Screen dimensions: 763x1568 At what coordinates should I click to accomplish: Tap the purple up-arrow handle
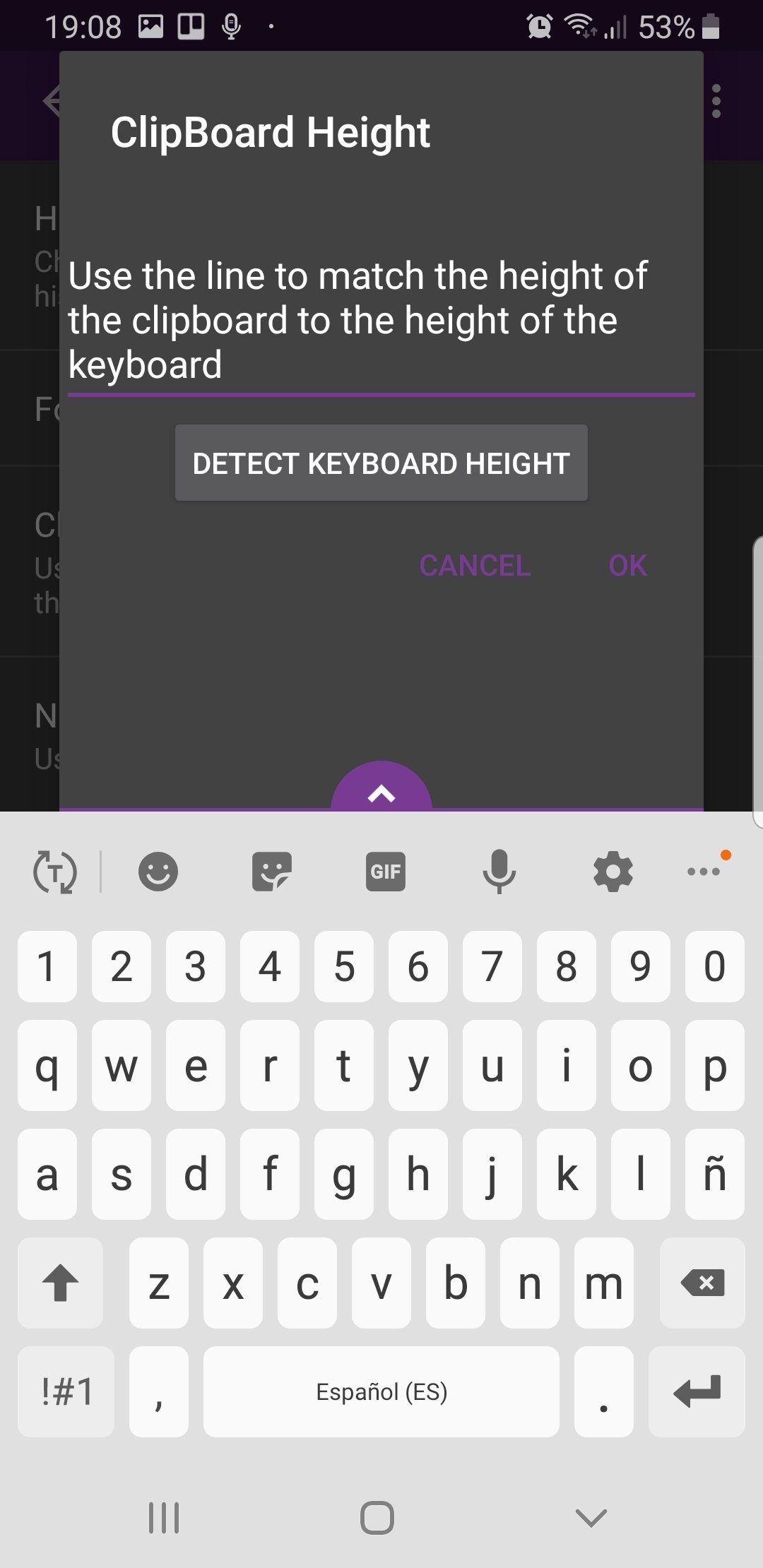click(381, 788)
